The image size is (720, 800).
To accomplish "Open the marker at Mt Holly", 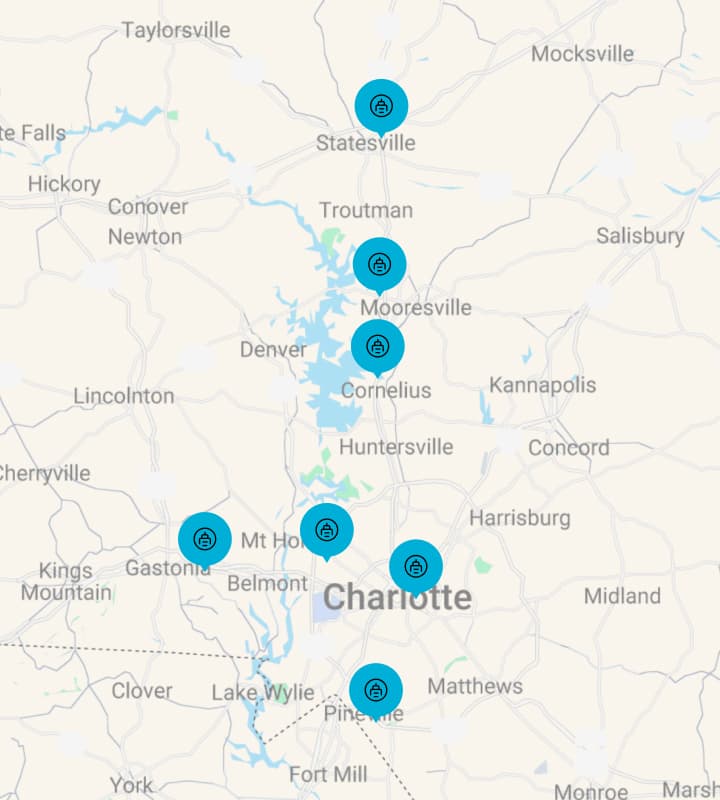I will (x=326, y=529).
